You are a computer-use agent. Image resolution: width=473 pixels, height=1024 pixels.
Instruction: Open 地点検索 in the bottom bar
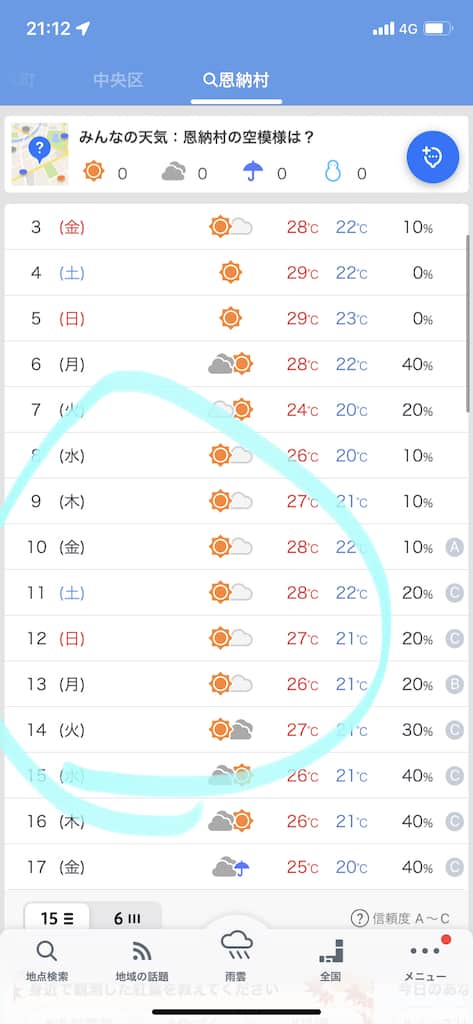click(x=47, y=961)
